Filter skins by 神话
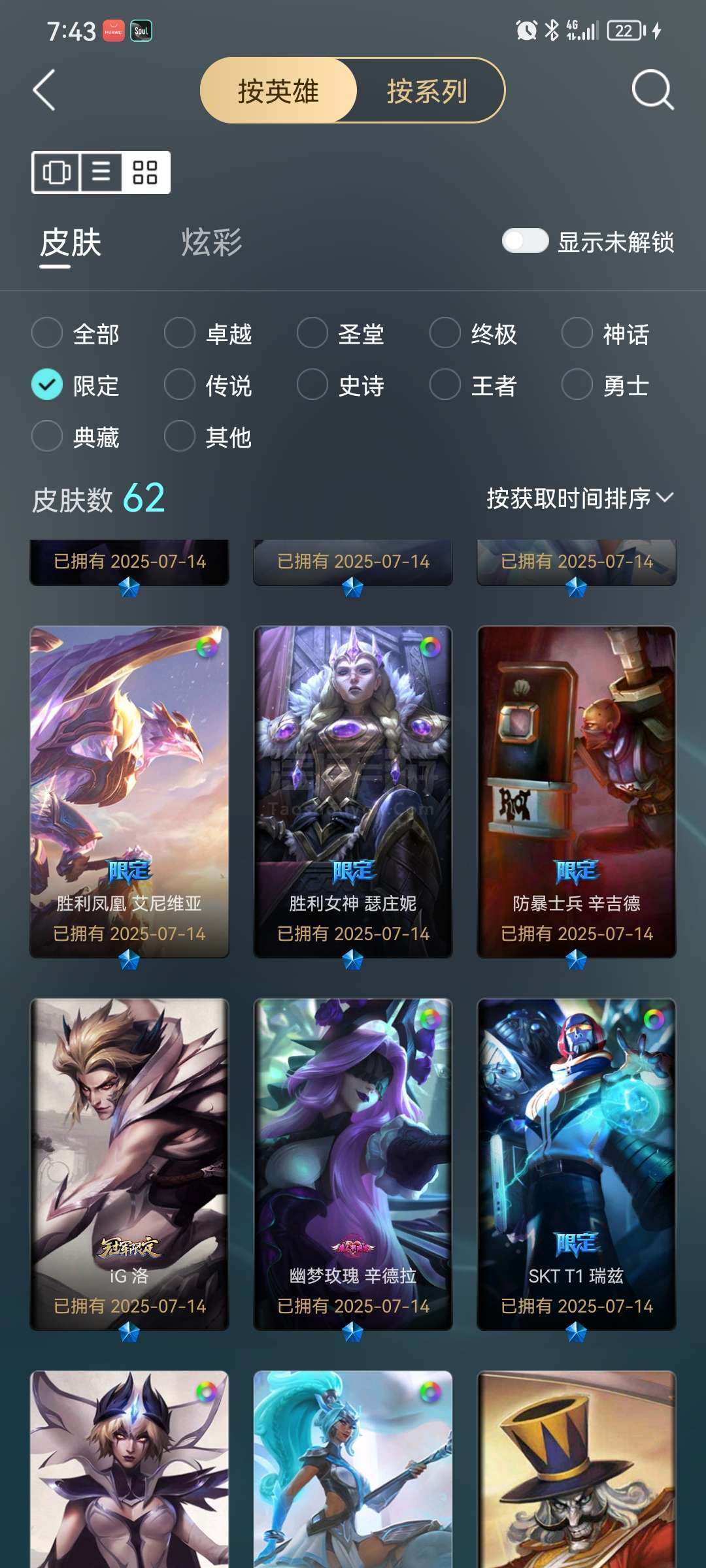This screenshot has width=706, height=1568. [x=605, y=333]
